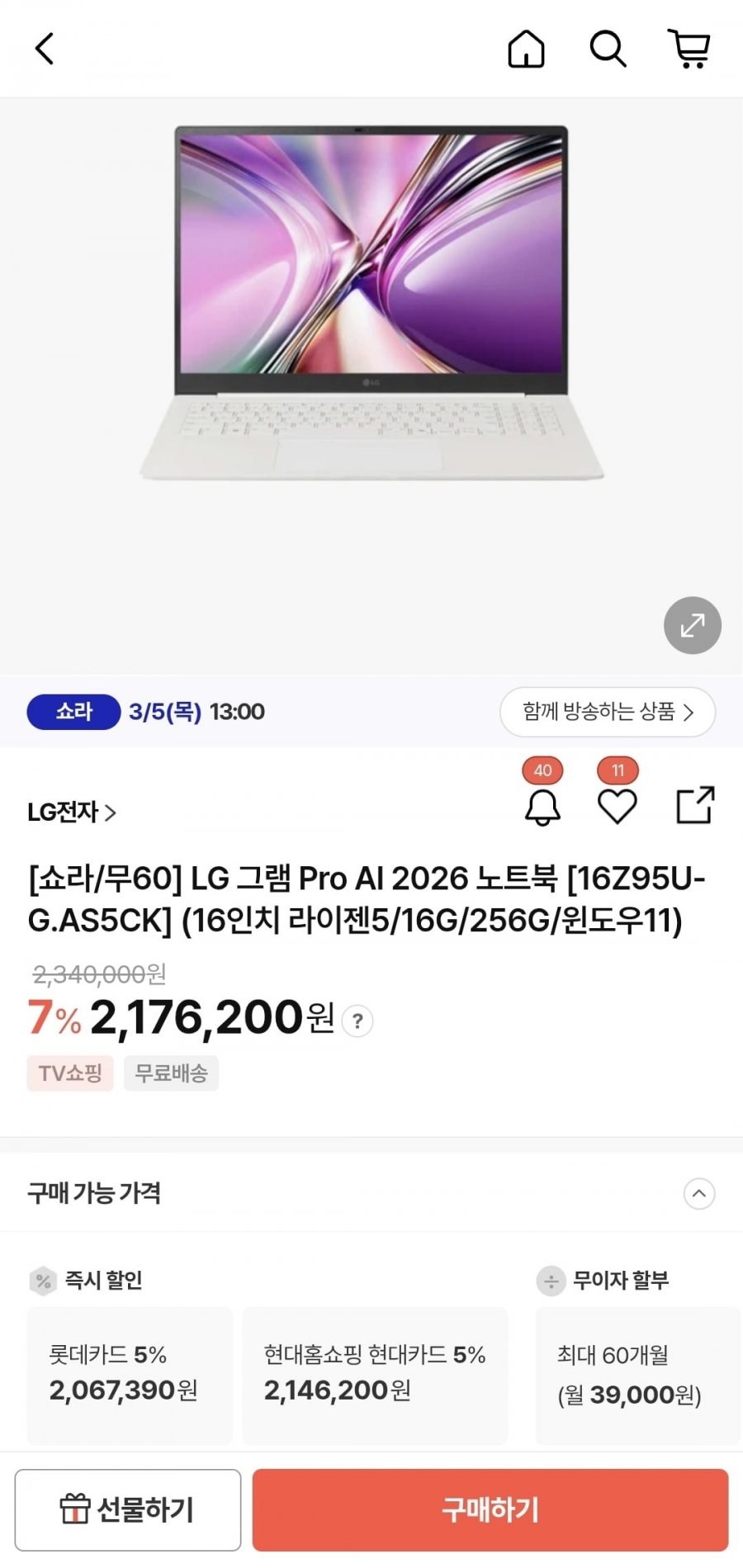Tap the broadcast alert bell
Image resolution: width=743 pixels, height=1568 pixels.
[x=542, y=807]
